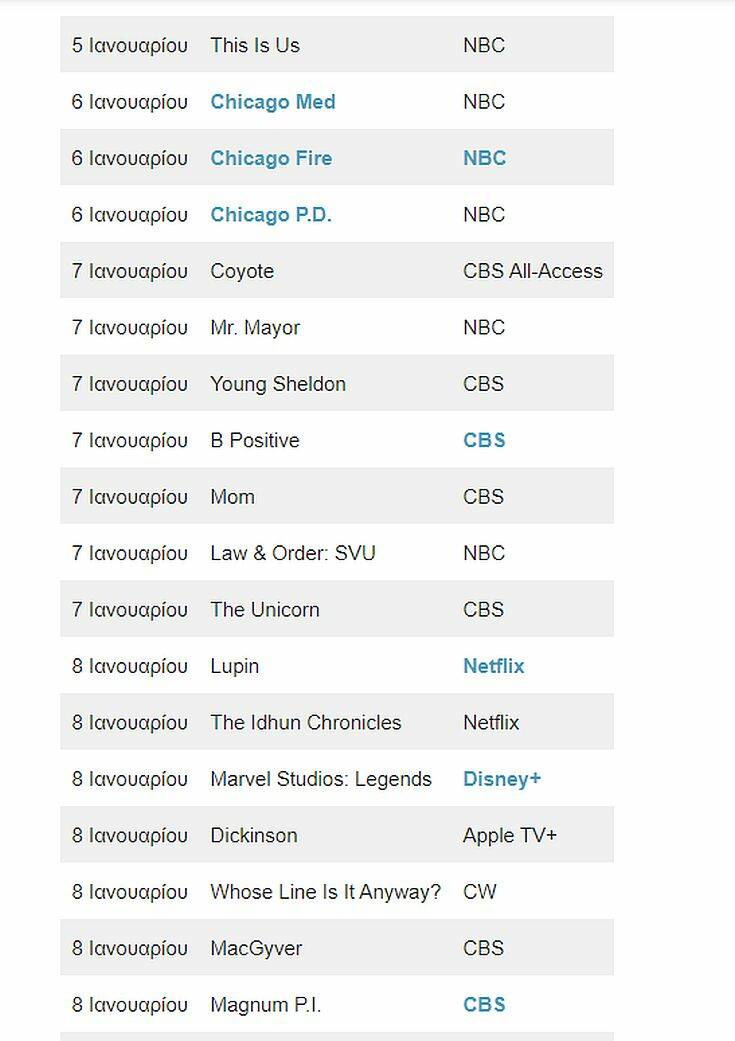Viewport: 735px width, 1041px height.
Task: Open the Chicago Fire link
Action: (x=270, y=158)
